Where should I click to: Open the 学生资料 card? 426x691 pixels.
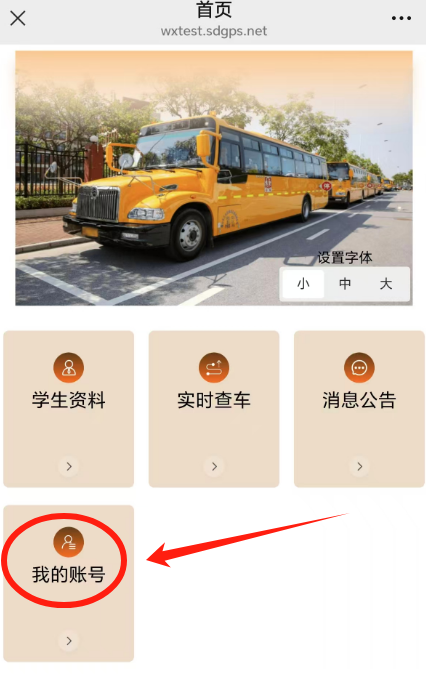tap(69, 409)
